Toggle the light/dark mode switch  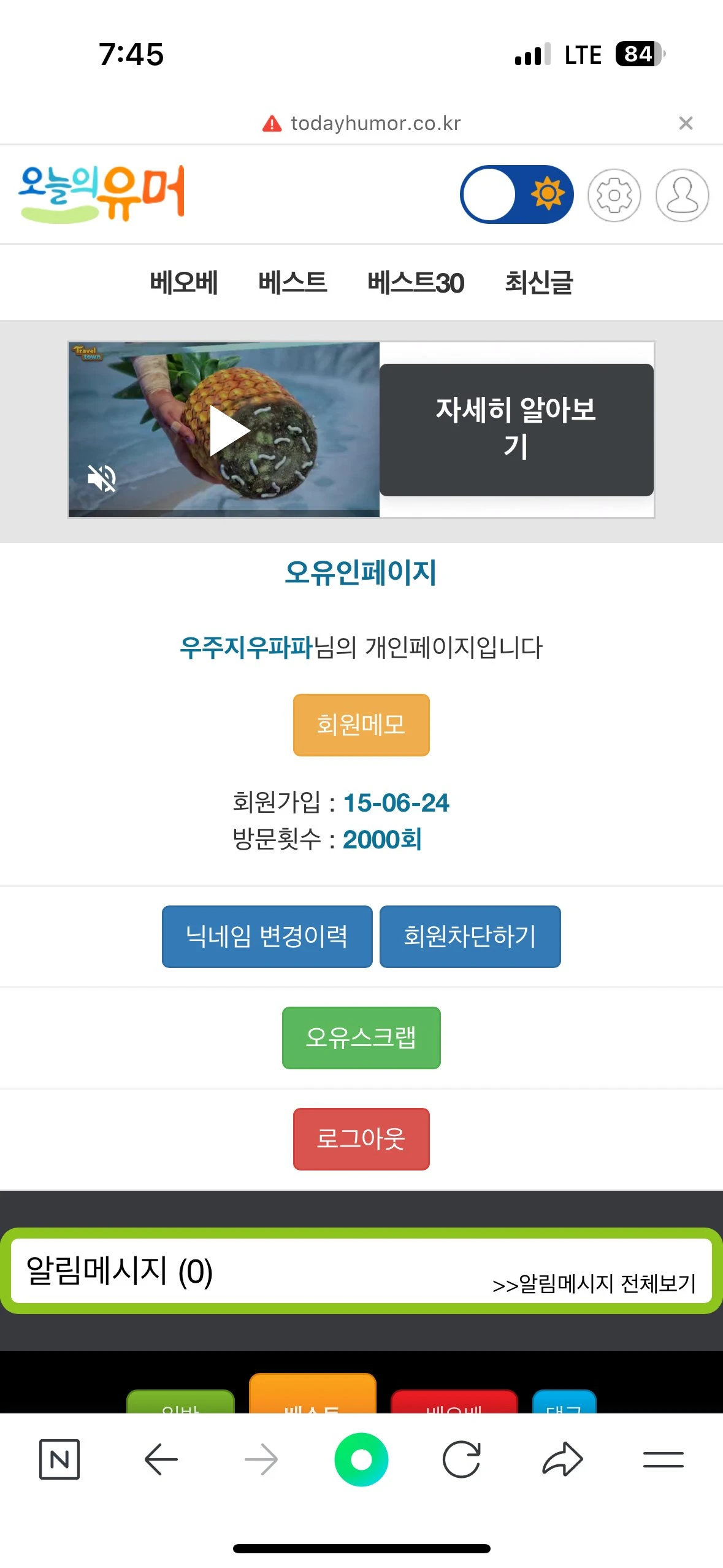[x=516, y=194]
